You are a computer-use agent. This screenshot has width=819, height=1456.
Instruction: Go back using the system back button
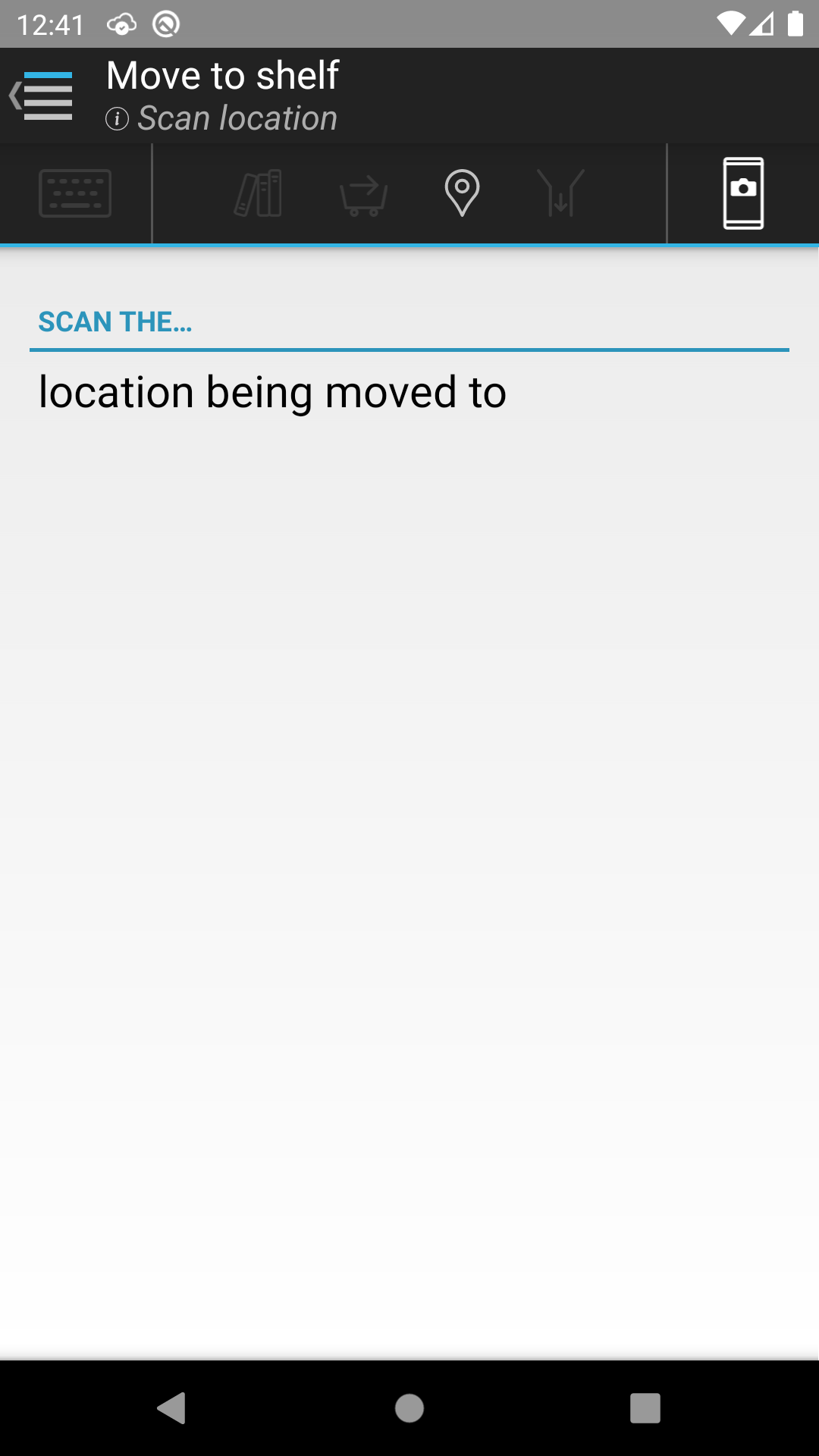click(171, 1408)
